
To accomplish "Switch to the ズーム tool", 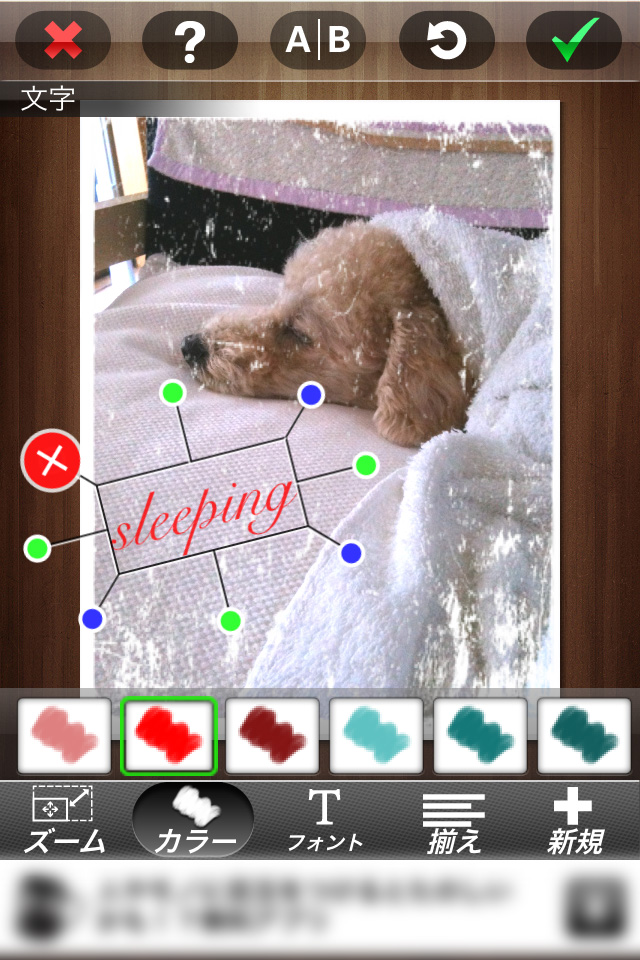I will (64, 820).
